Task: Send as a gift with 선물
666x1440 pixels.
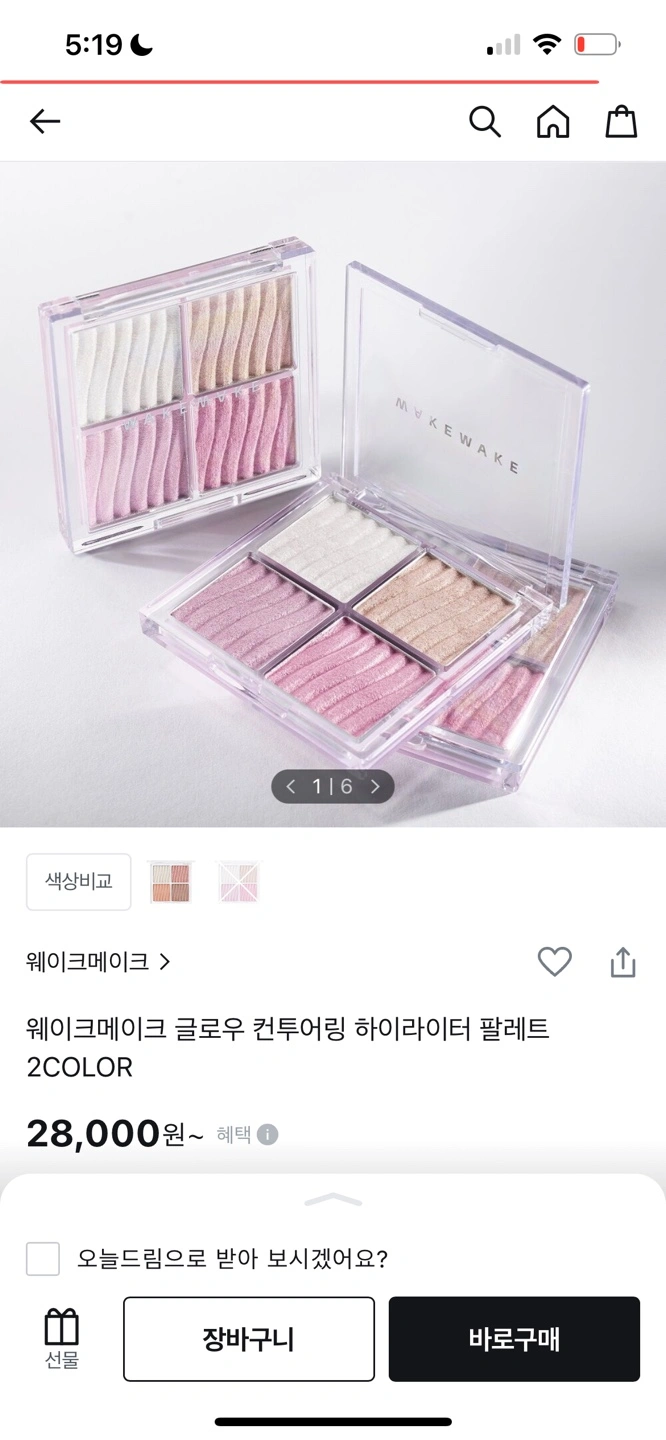Action: point(62,1339)
